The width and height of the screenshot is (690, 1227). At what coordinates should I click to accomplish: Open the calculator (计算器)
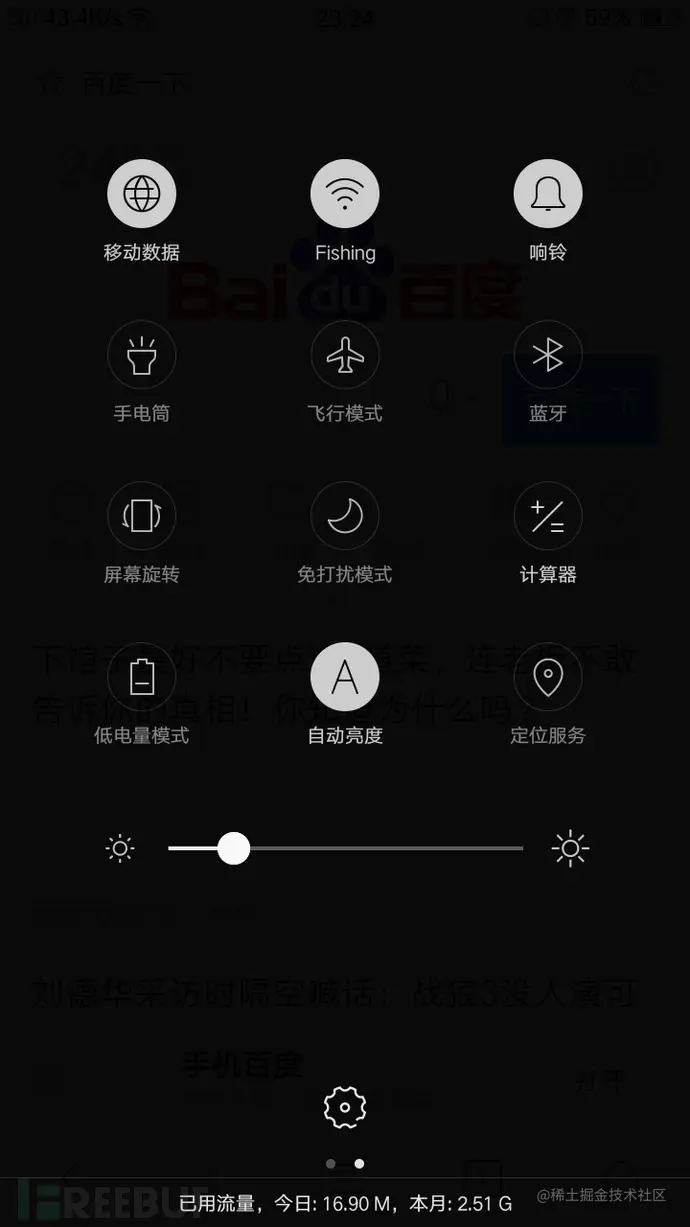point(548,516)
